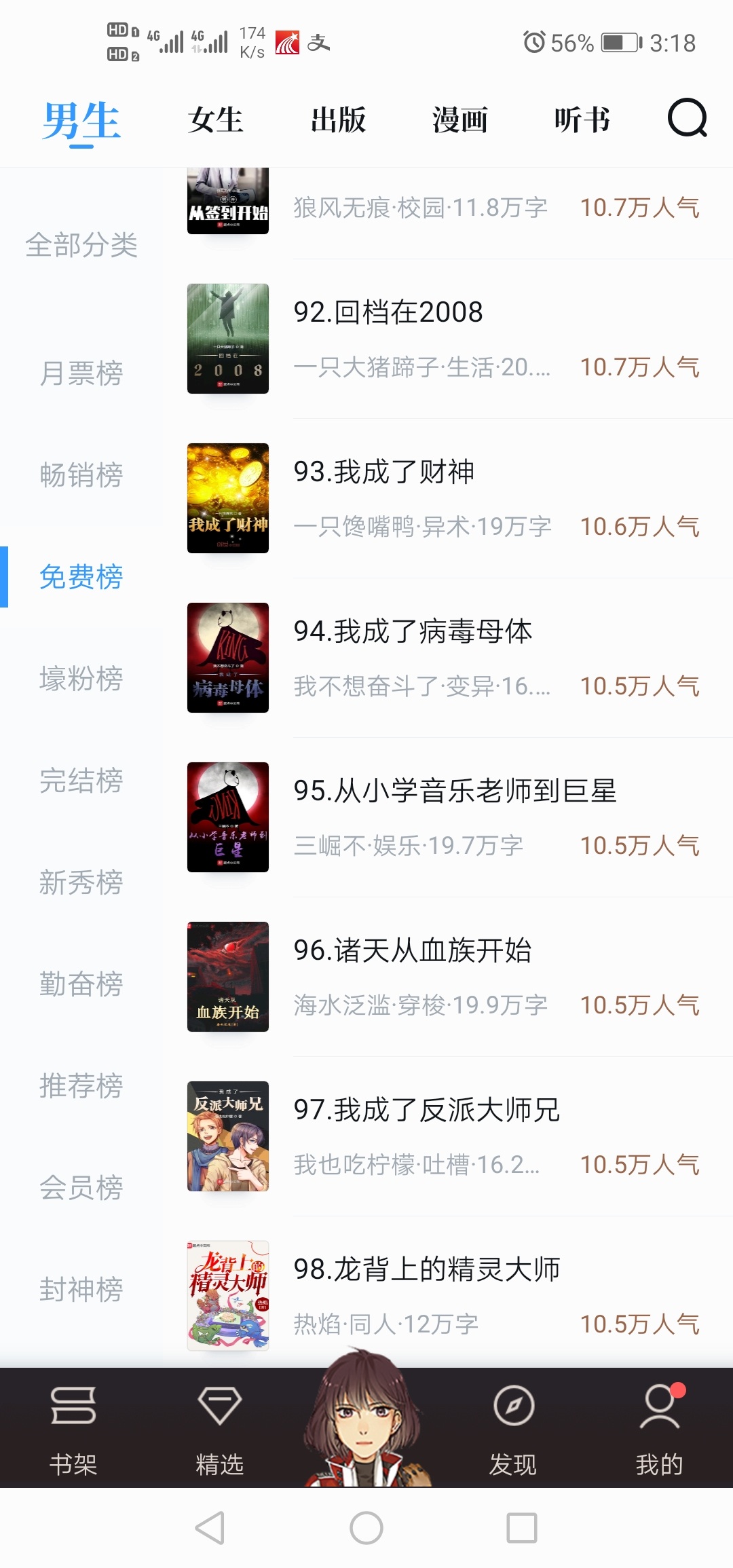Image resolution: width=733 pixels, height=1568 pixels.
Task: Select 全部分类 in the sidebar
Action: (x=81, y=245)
